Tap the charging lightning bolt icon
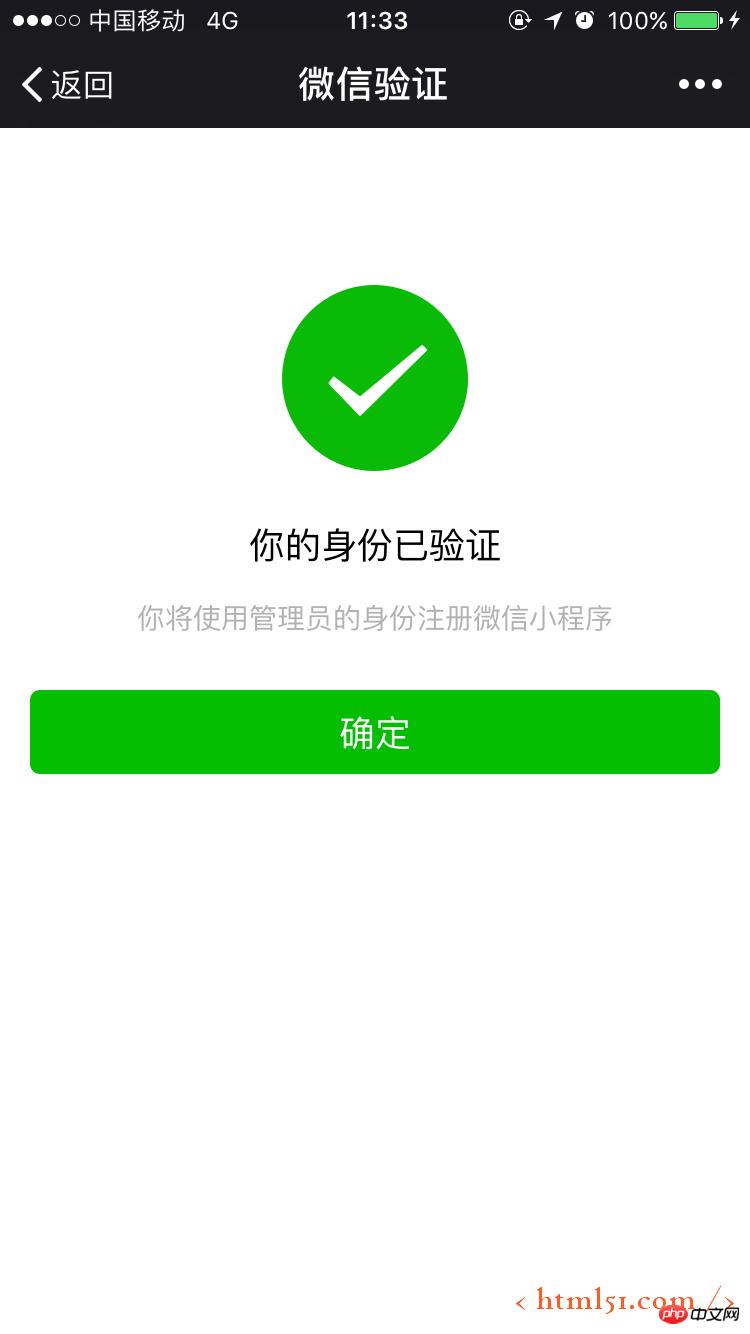 pyautogui.click(x=734, y=19)
